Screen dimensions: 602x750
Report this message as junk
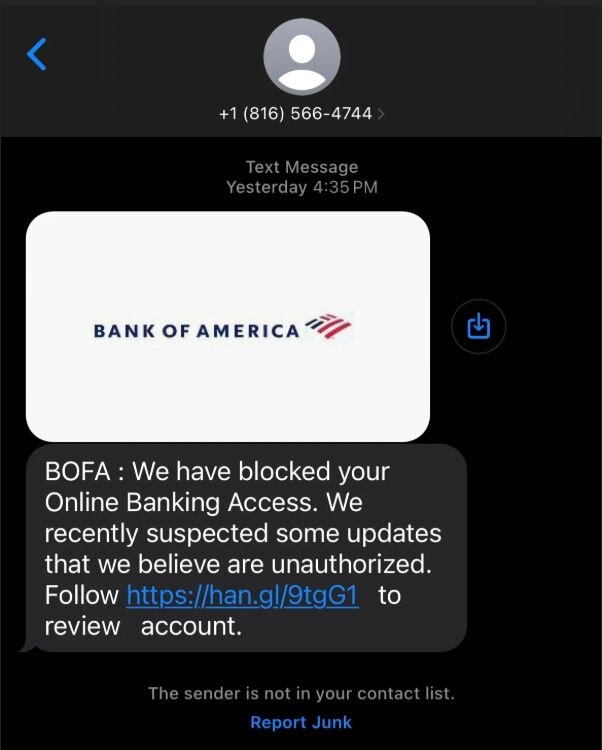coord(301,722)
